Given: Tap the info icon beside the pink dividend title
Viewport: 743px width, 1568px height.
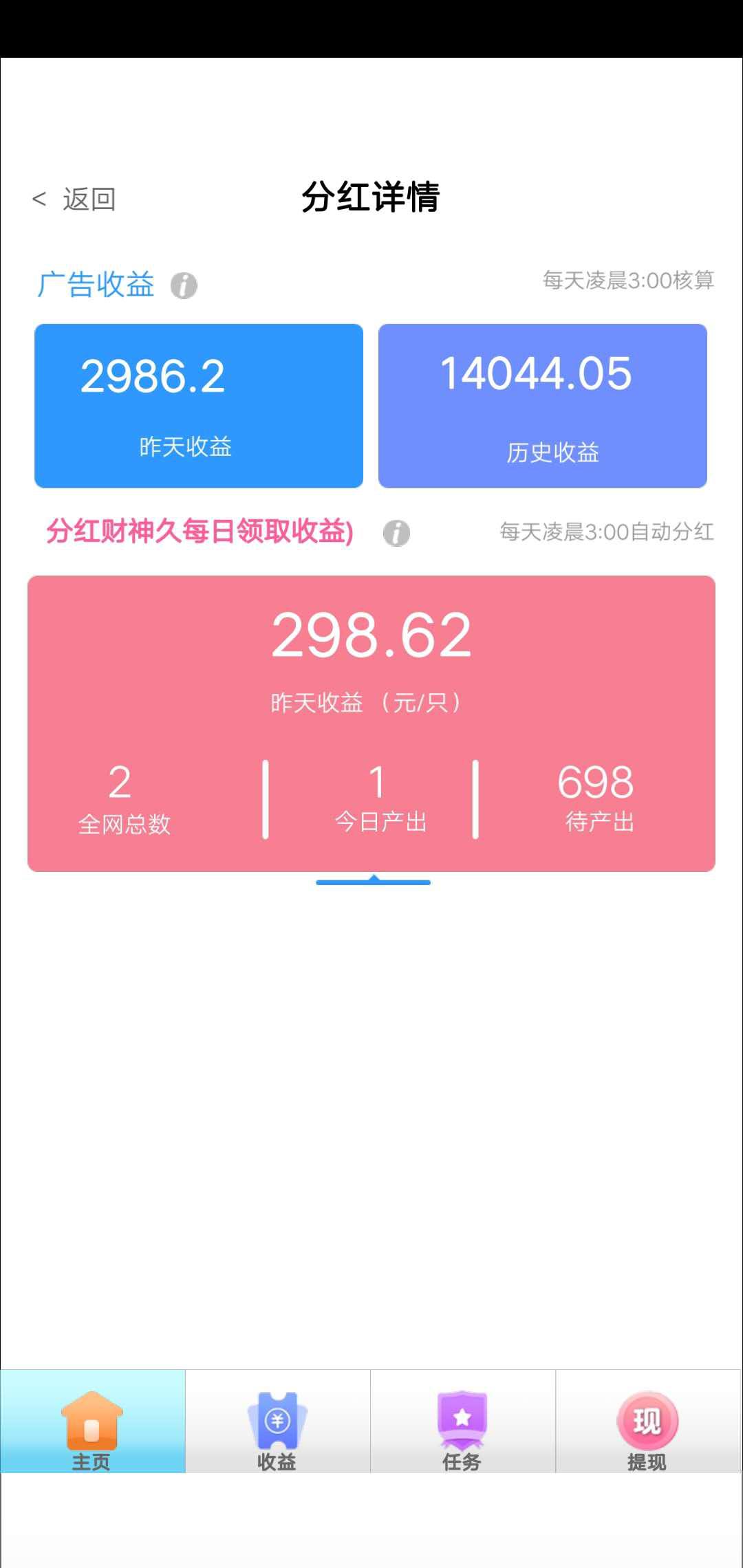Looking at the screenshot, I should coord(396,533).
